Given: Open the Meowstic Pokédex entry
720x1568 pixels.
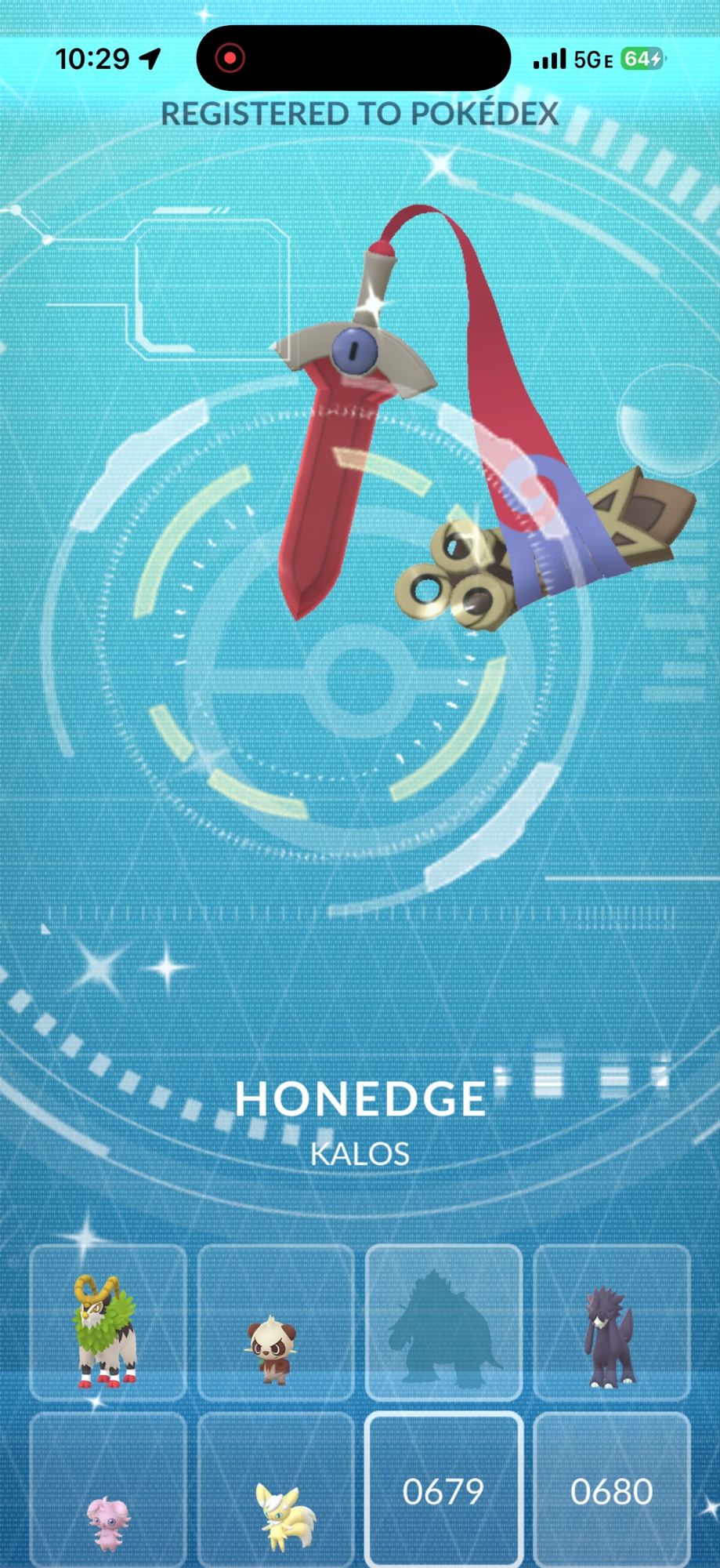Looking at the screenshot, I should click(276, 1490).
